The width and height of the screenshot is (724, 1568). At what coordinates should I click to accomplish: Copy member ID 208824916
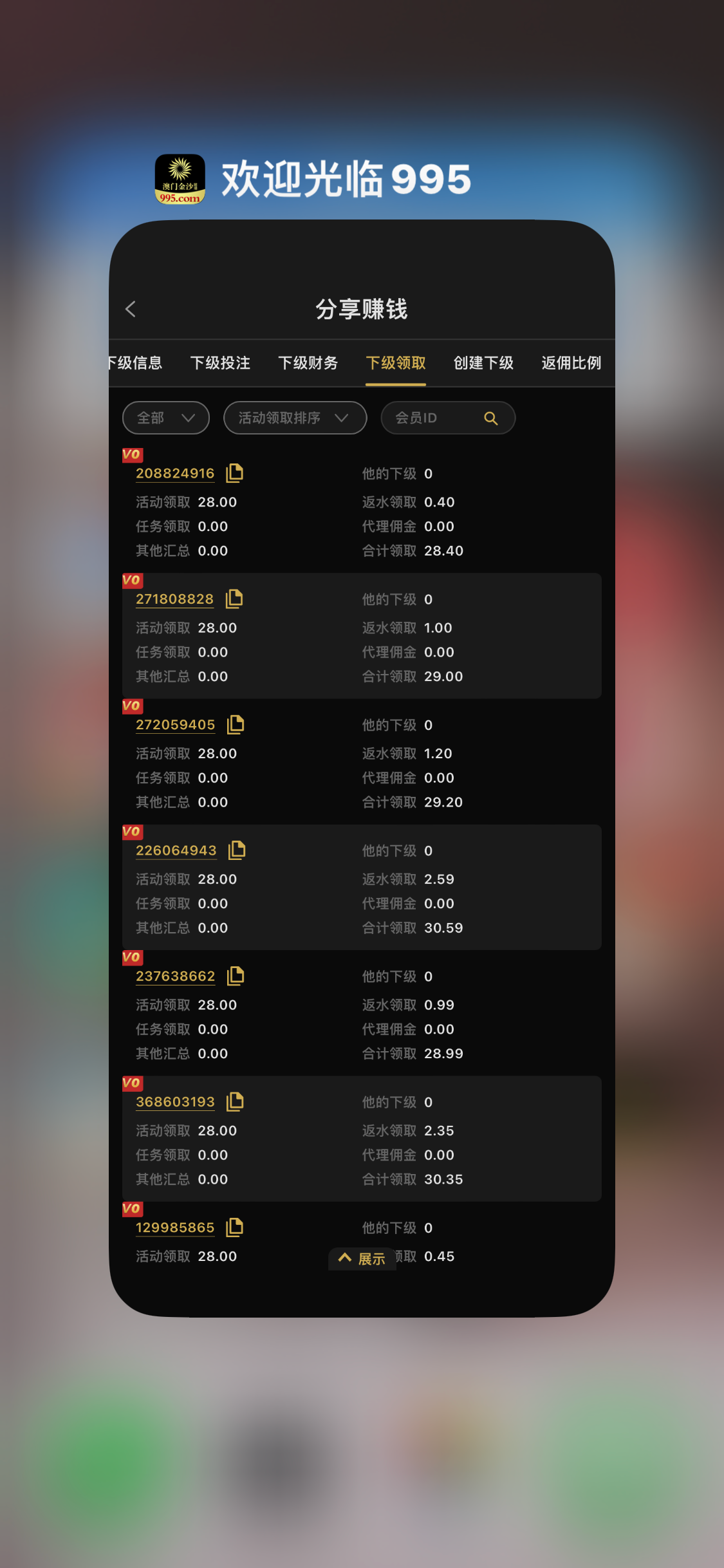pos(235,473)
